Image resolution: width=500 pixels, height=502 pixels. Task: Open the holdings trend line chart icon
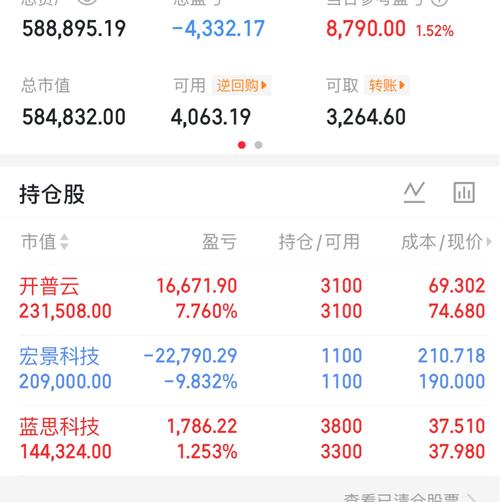tap(414, 192)
